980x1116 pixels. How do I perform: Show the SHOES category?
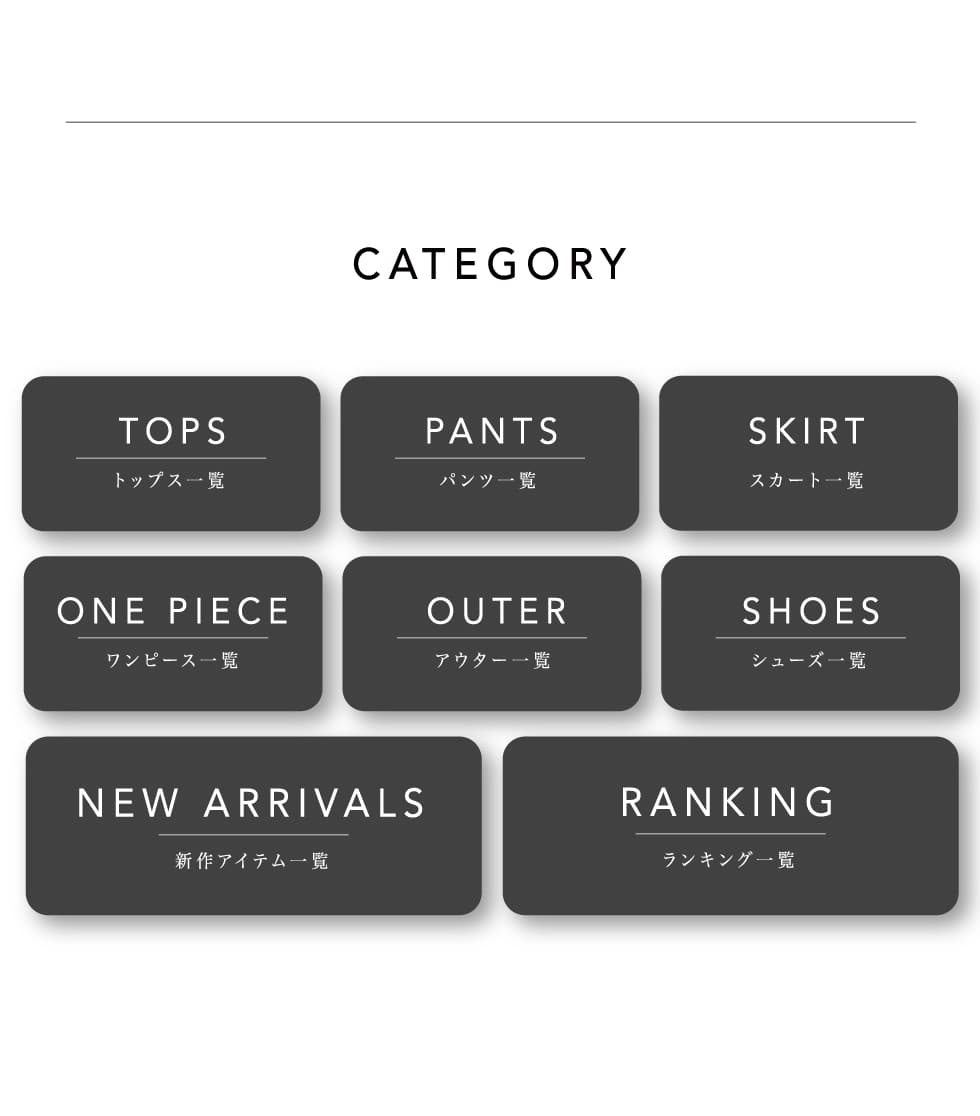coord(810,633)
